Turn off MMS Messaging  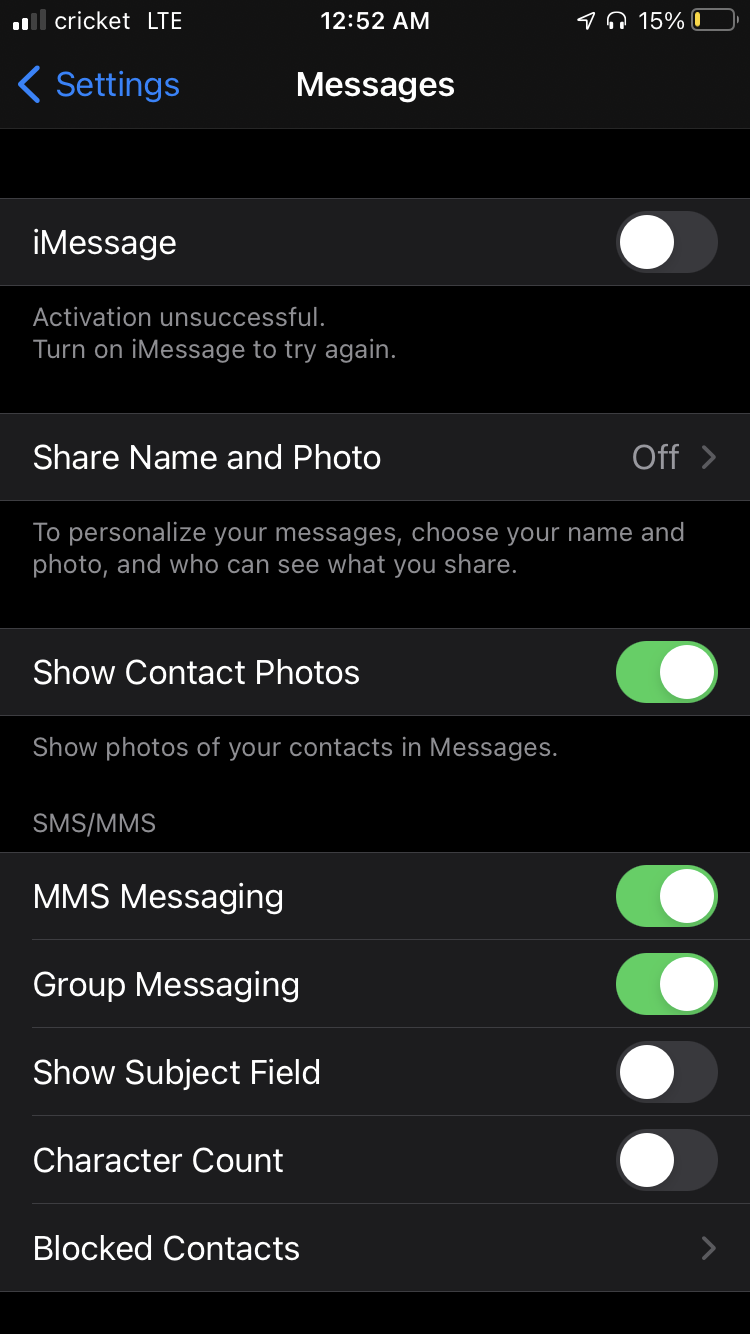click(667, 896)
